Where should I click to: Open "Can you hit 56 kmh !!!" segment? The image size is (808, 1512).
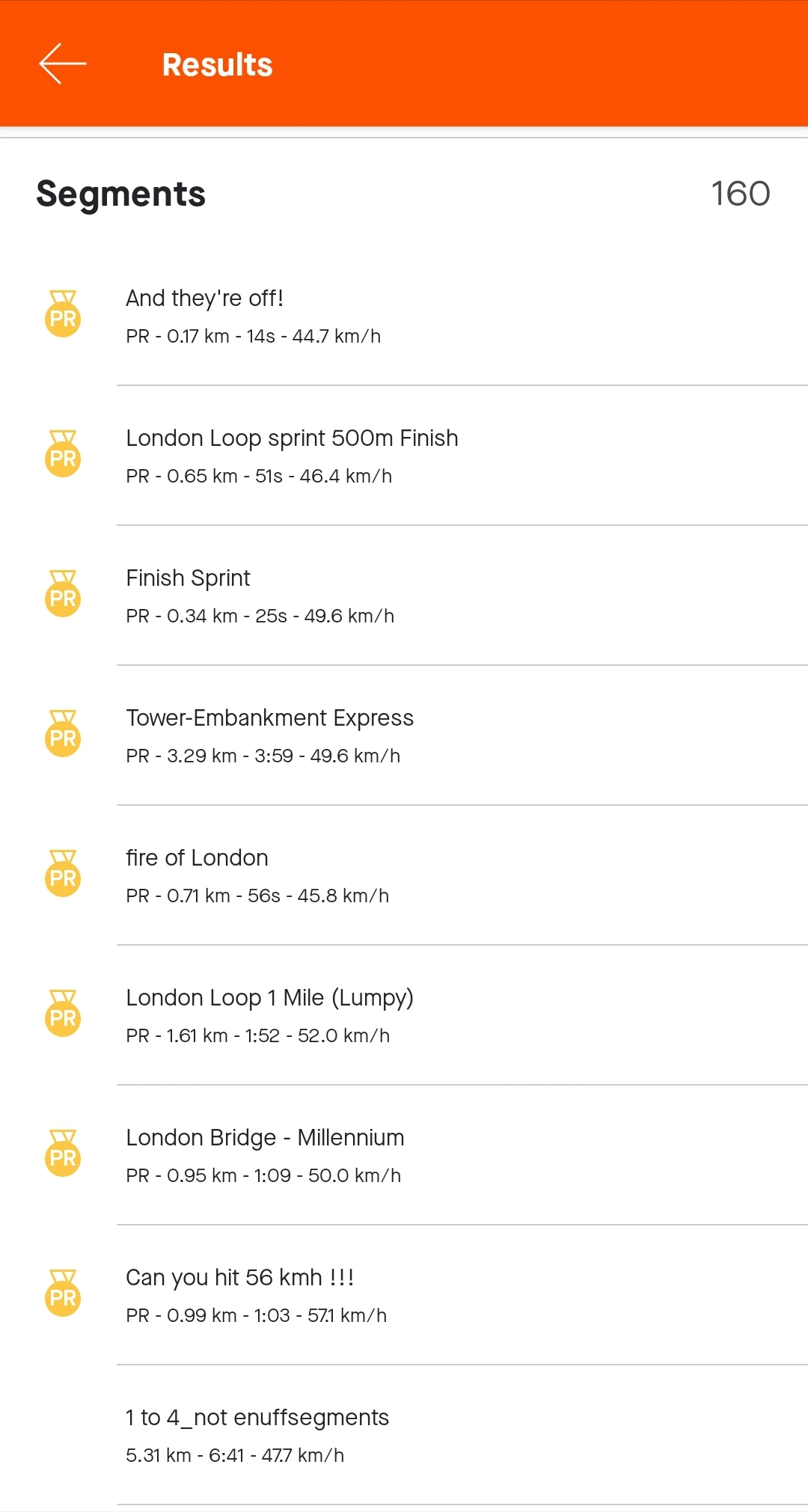[404, 1296]
